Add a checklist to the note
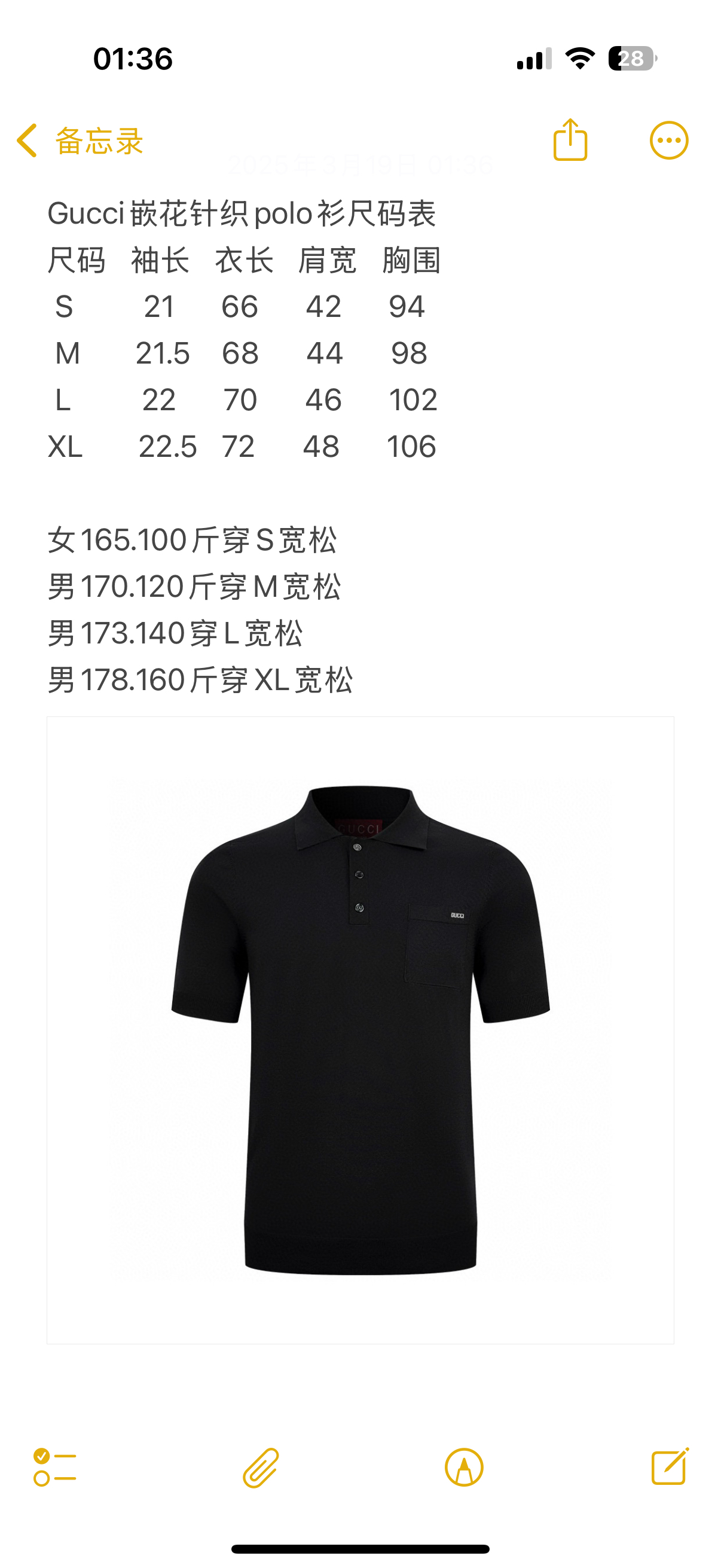The width and height of the screenshot is (721, 1568). point(55,1468)
